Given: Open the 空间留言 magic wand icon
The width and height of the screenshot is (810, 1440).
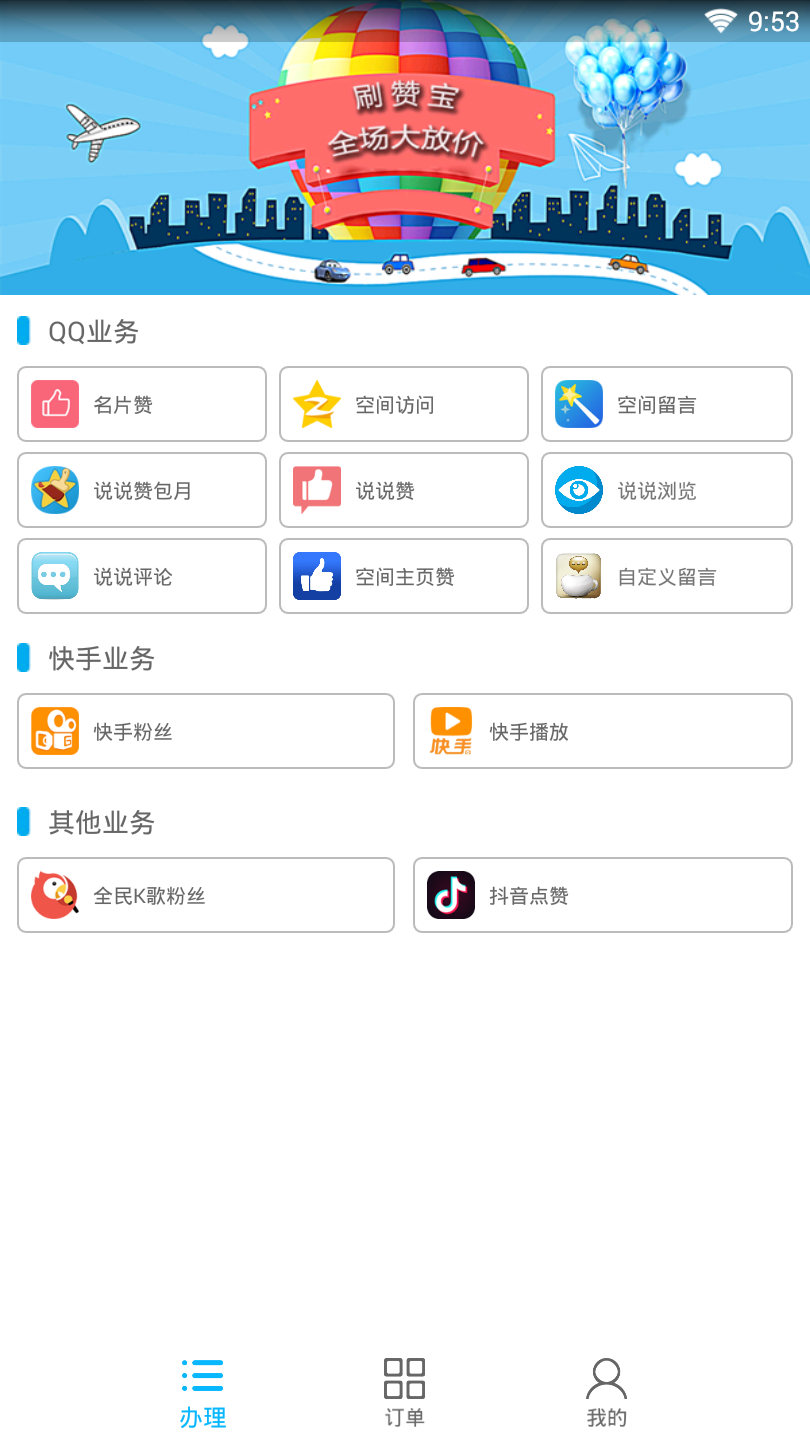Looking at the screenshot, I should (x=578, y=404).
